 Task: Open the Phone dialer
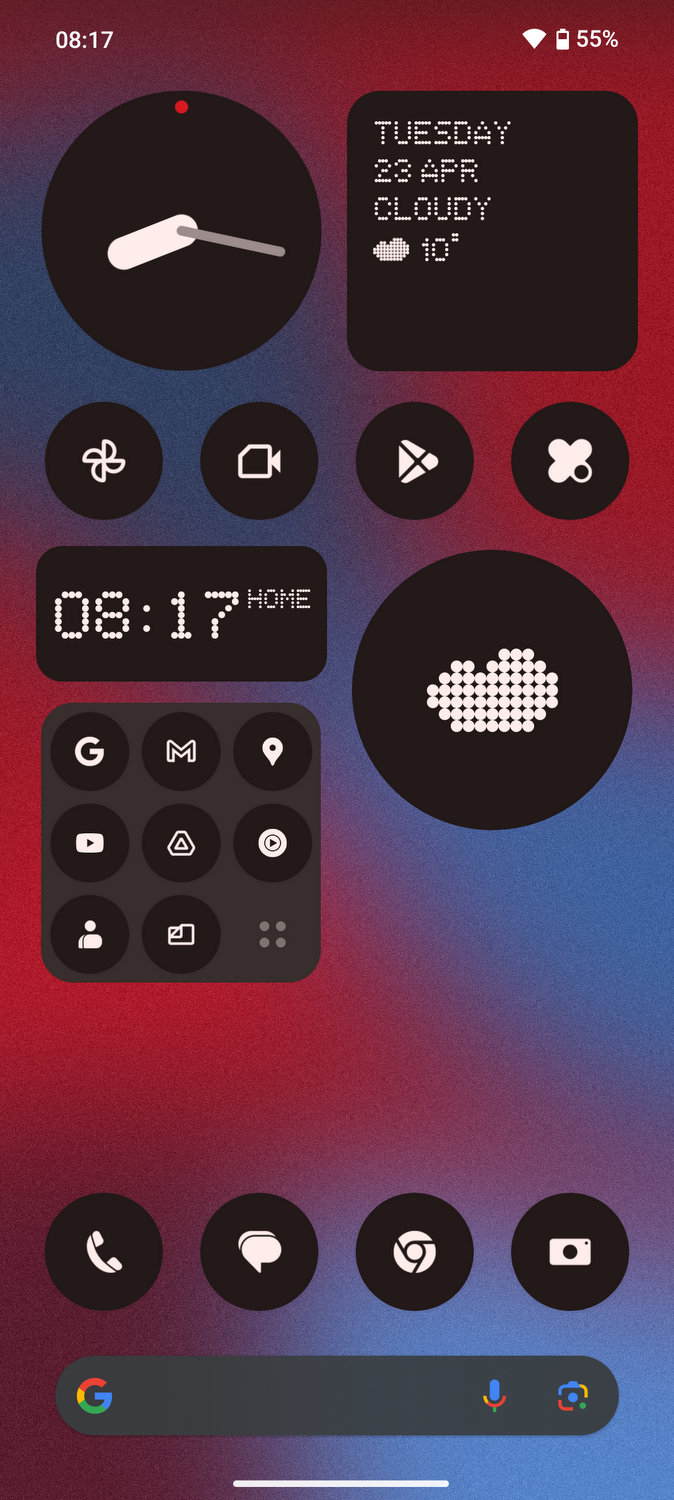tap(104, 1252)
